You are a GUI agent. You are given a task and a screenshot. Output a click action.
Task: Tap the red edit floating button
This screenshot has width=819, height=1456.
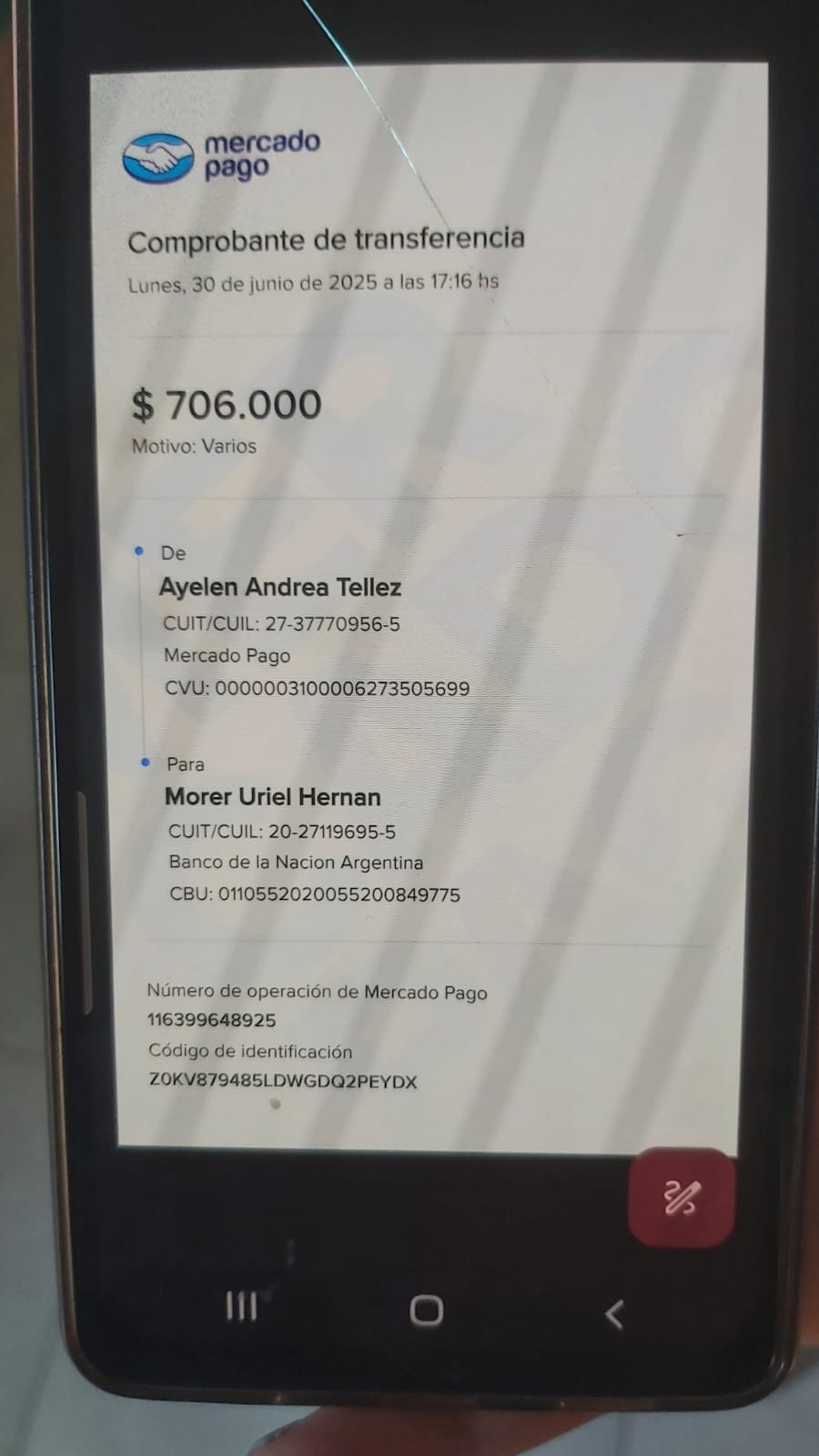pos(681,1198)
